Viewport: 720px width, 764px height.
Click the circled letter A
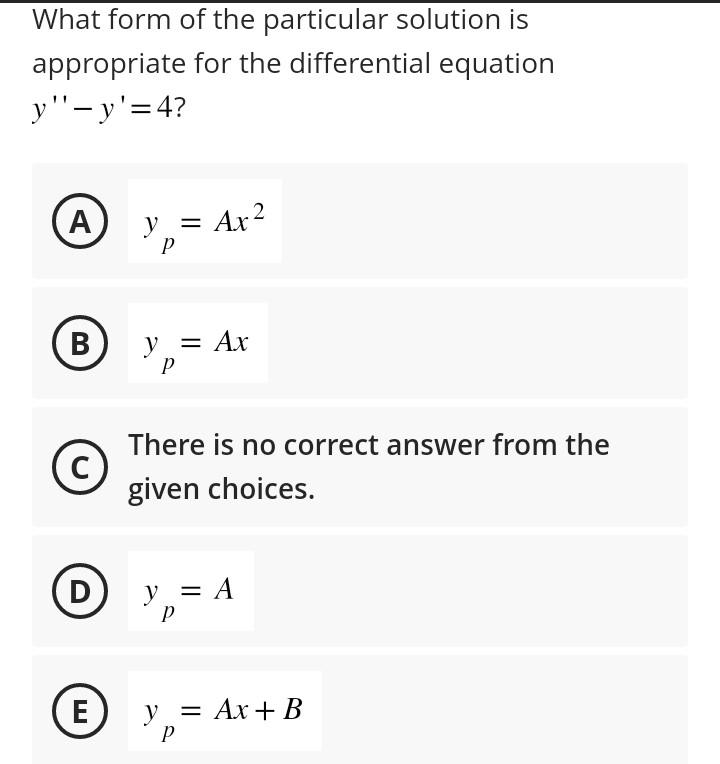click(x=80, y=221)
